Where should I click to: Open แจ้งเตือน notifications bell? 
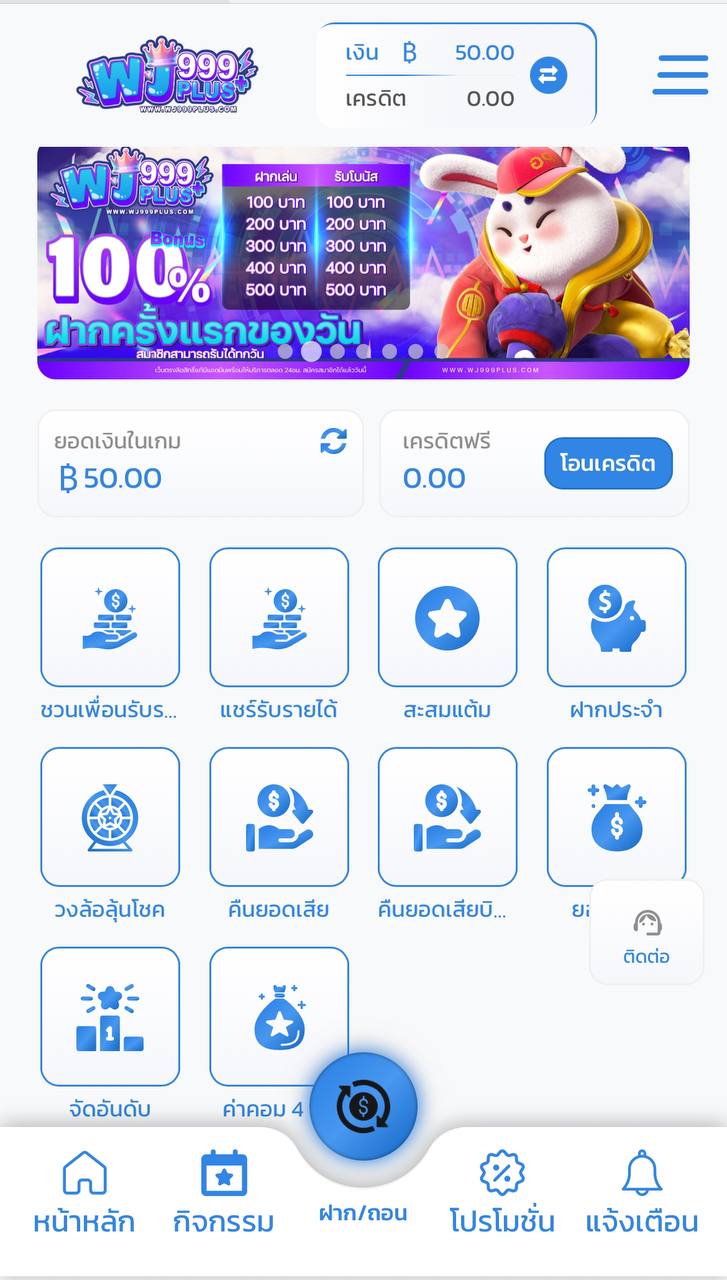click(x=640, y=1190)
